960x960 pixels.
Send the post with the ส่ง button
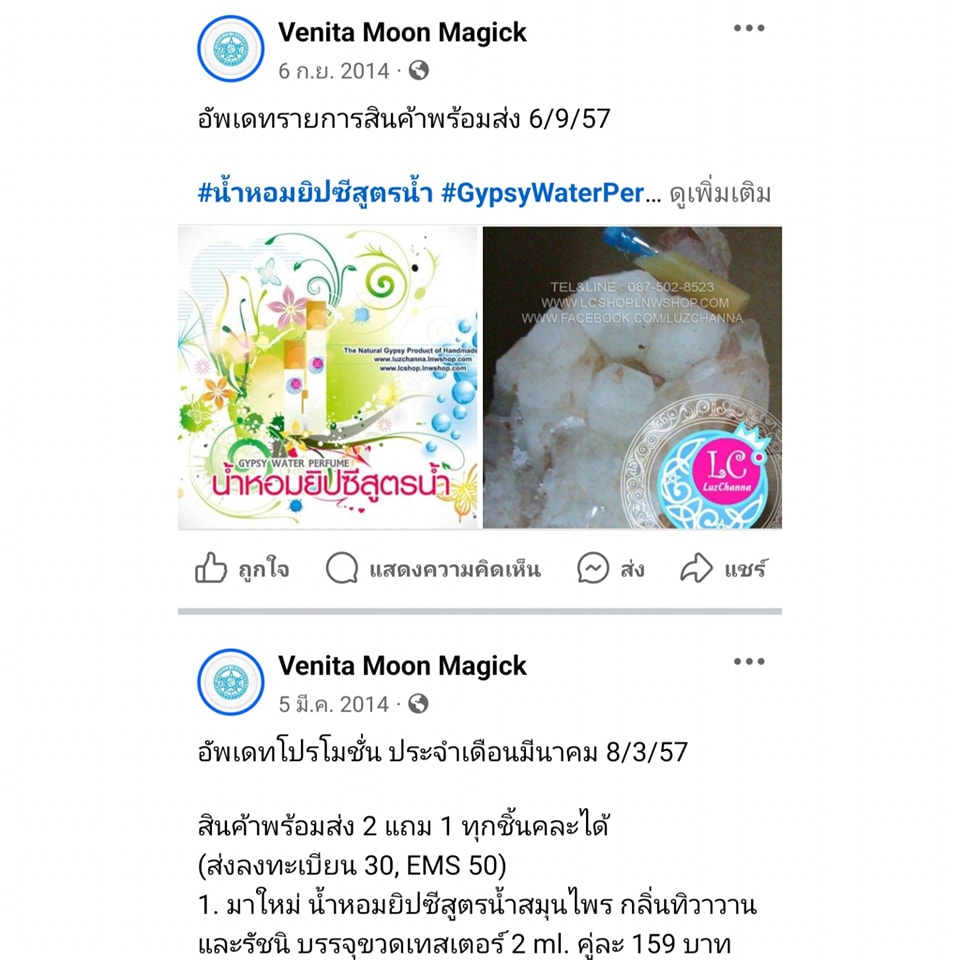tap(611, 569)
